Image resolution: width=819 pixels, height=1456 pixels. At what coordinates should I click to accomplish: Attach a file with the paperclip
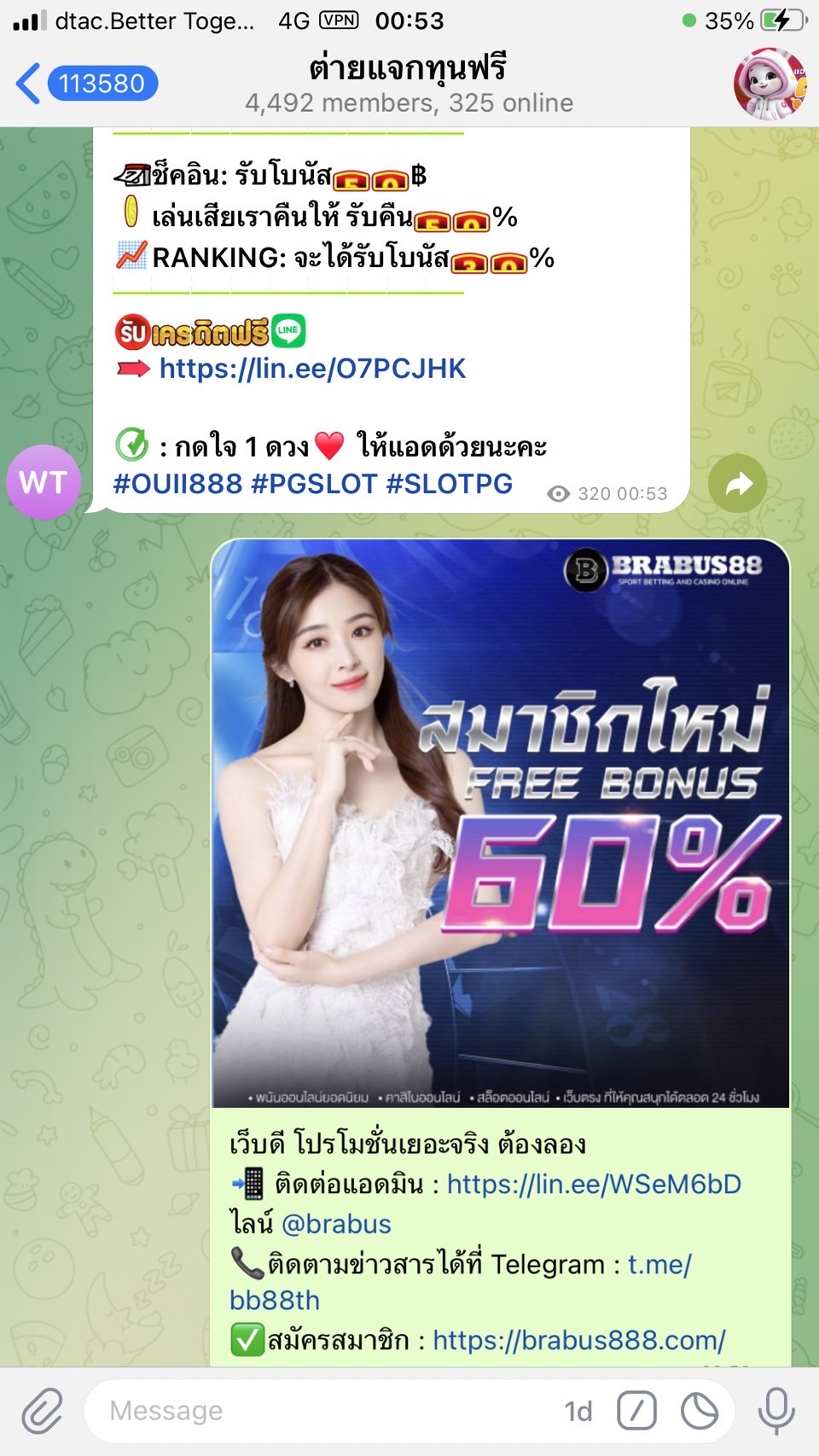coord(43,1411)
